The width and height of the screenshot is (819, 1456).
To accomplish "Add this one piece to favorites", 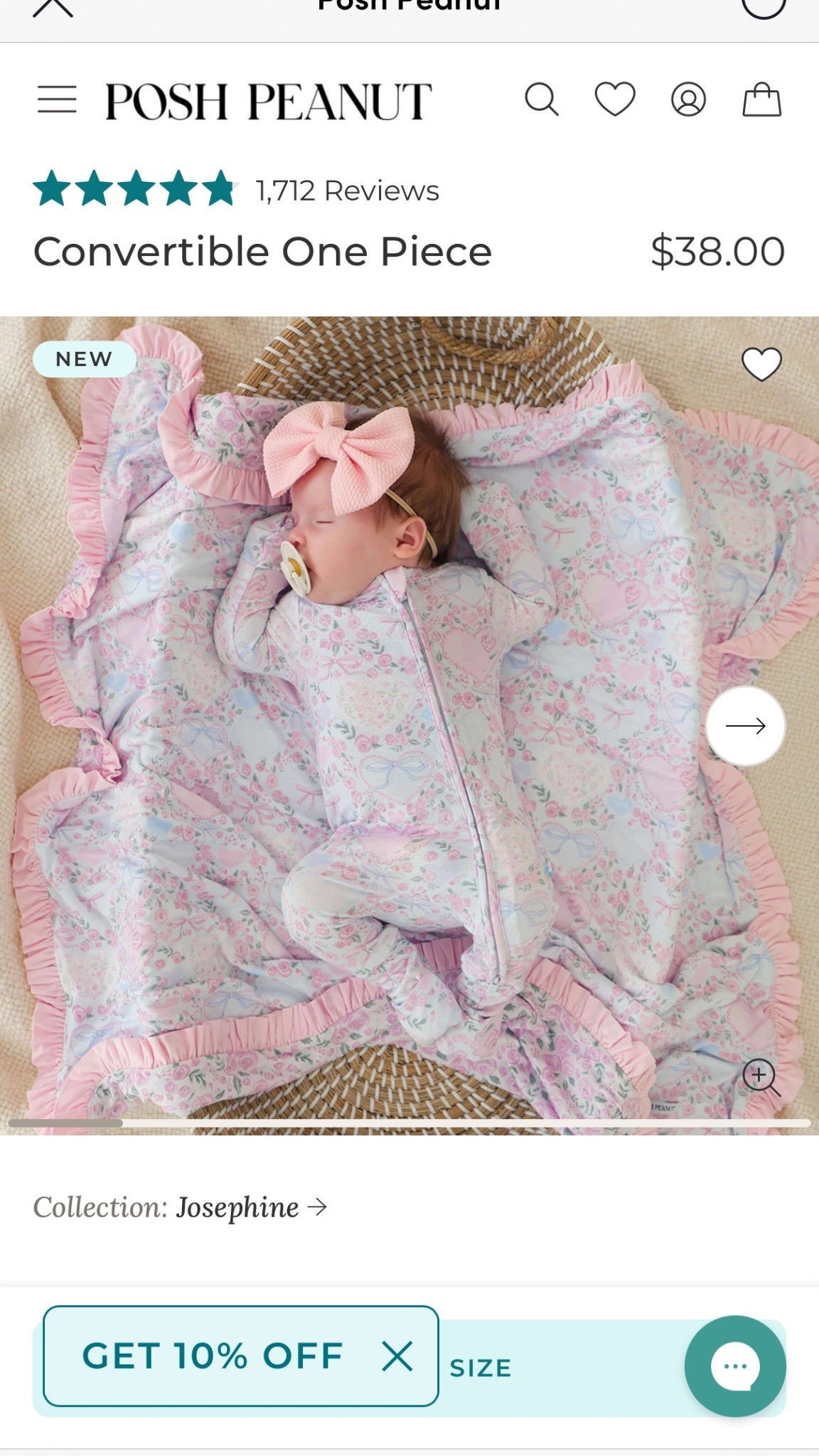I will pos(761,364).
